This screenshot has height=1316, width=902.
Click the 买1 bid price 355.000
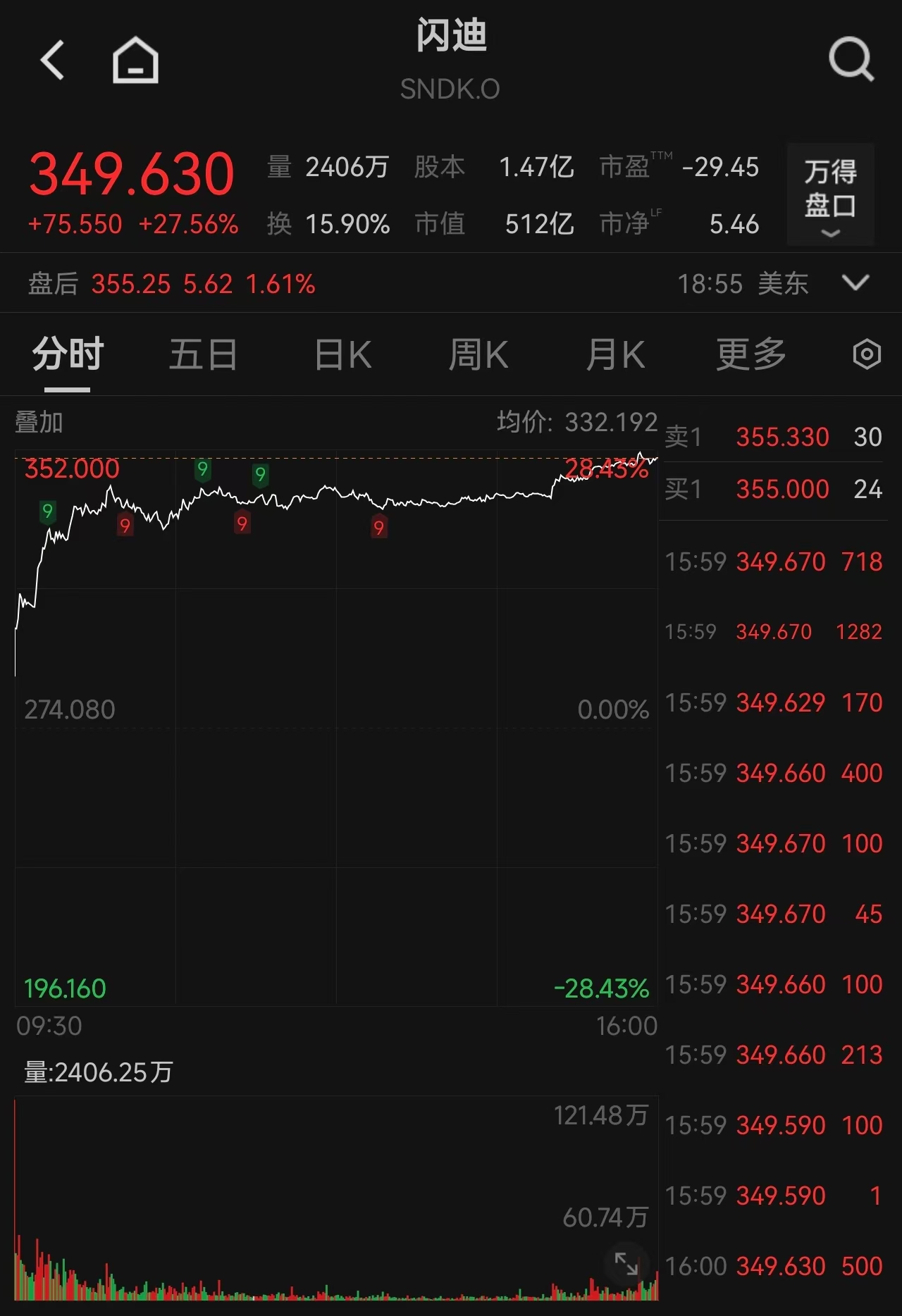coord(783,489)
